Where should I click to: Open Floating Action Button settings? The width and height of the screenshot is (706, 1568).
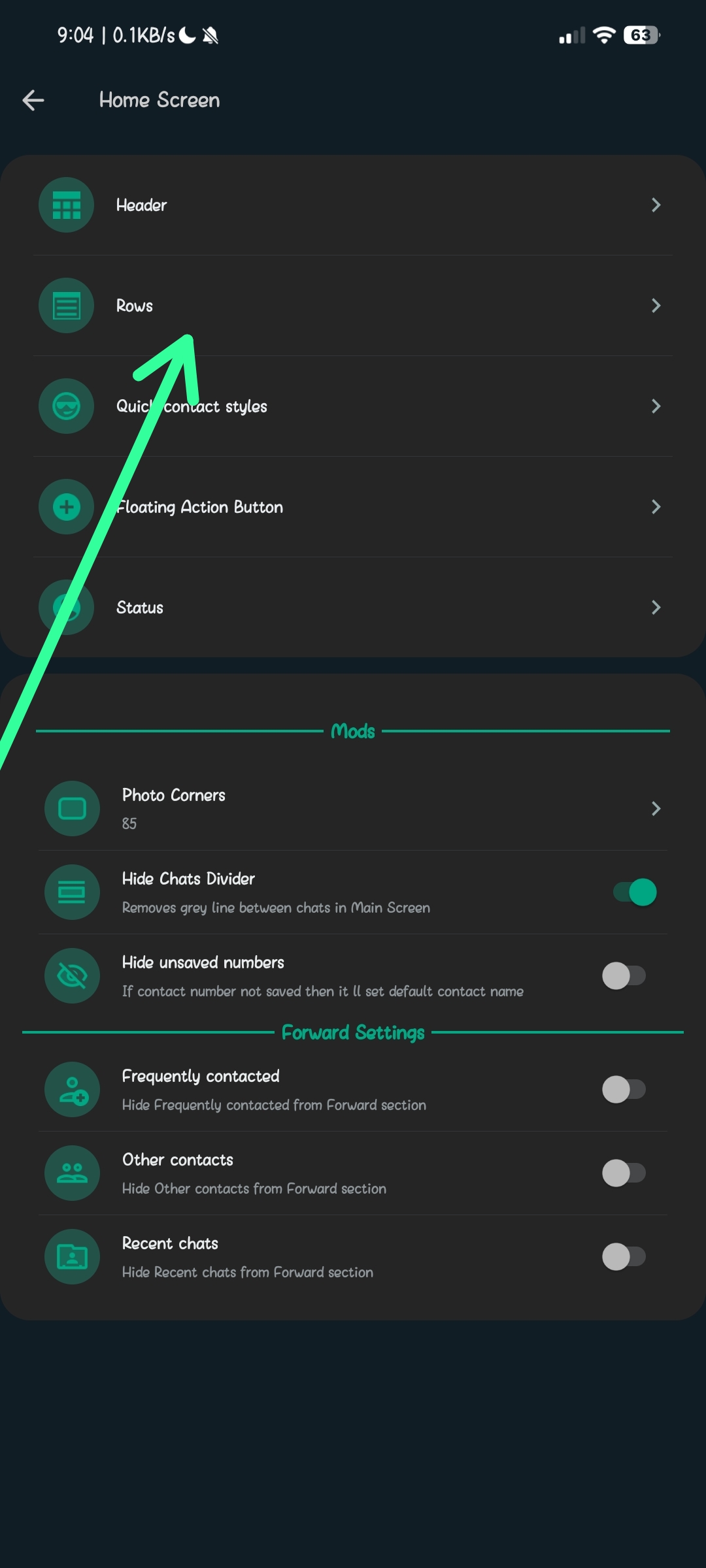click(x=353, y=507)
